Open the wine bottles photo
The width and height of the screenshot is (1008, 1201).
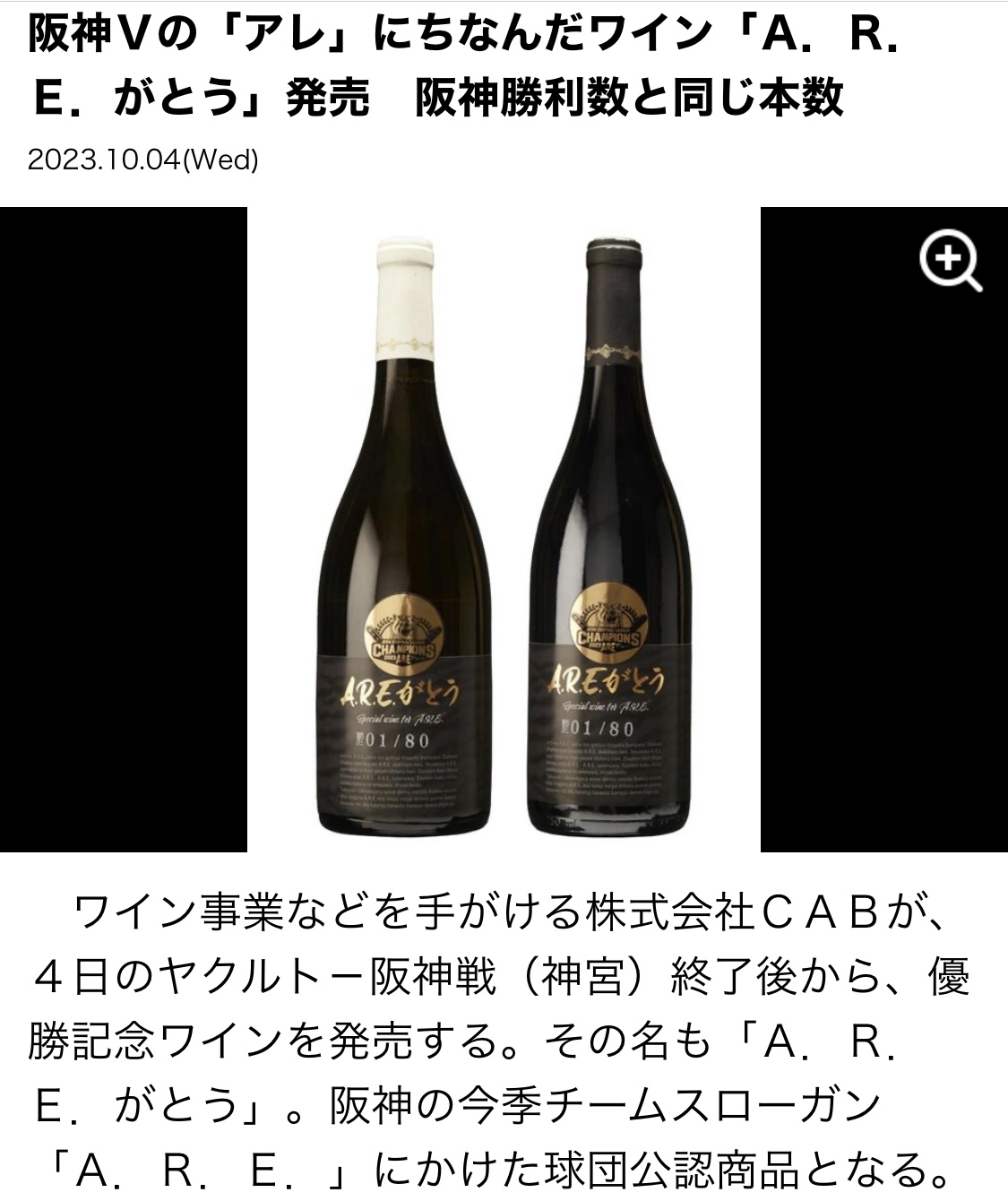pos(504,529)
